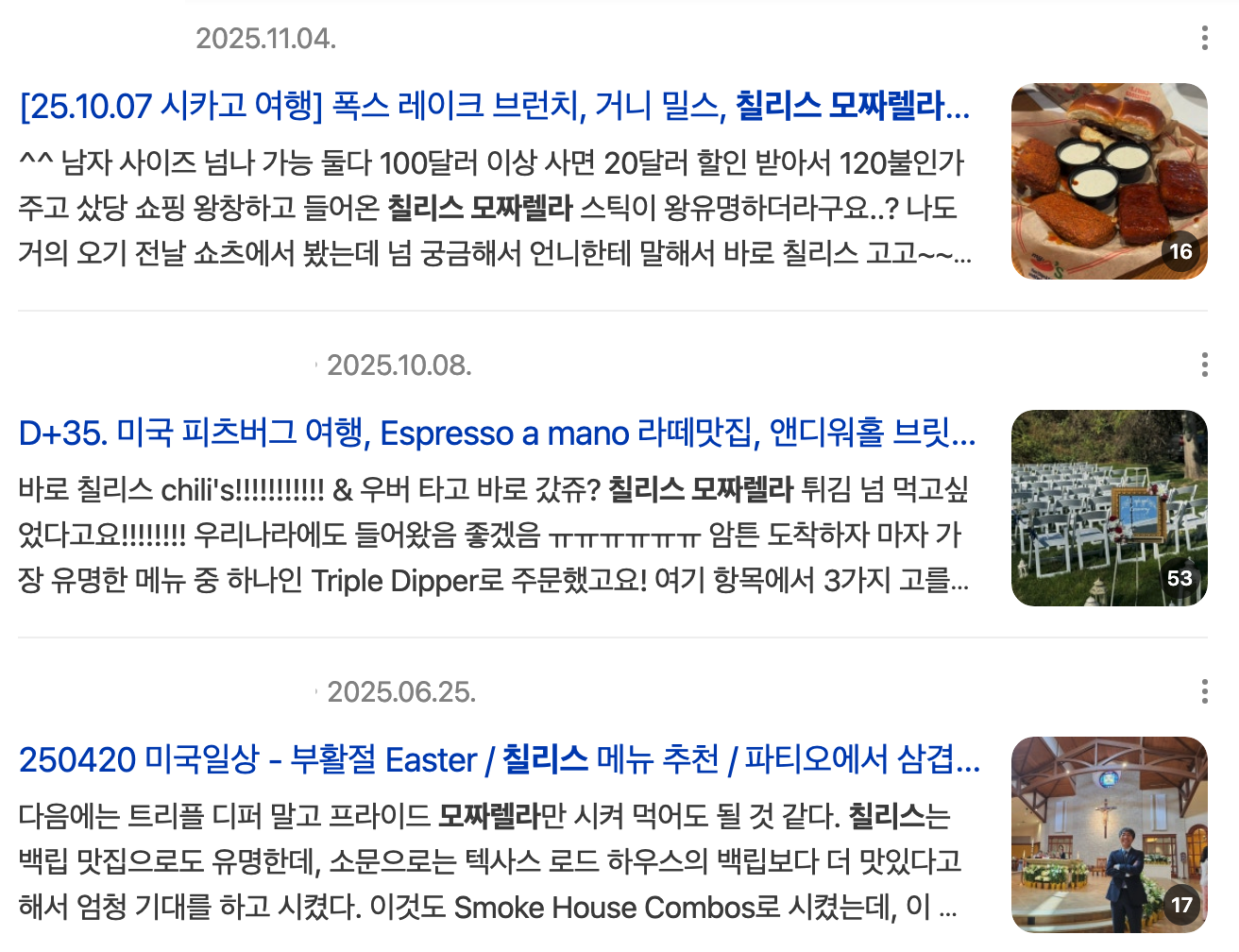Open the D+35 미국 피츠버그 여행 post
The image size is (1239, 952).
(x=497, y=433)
